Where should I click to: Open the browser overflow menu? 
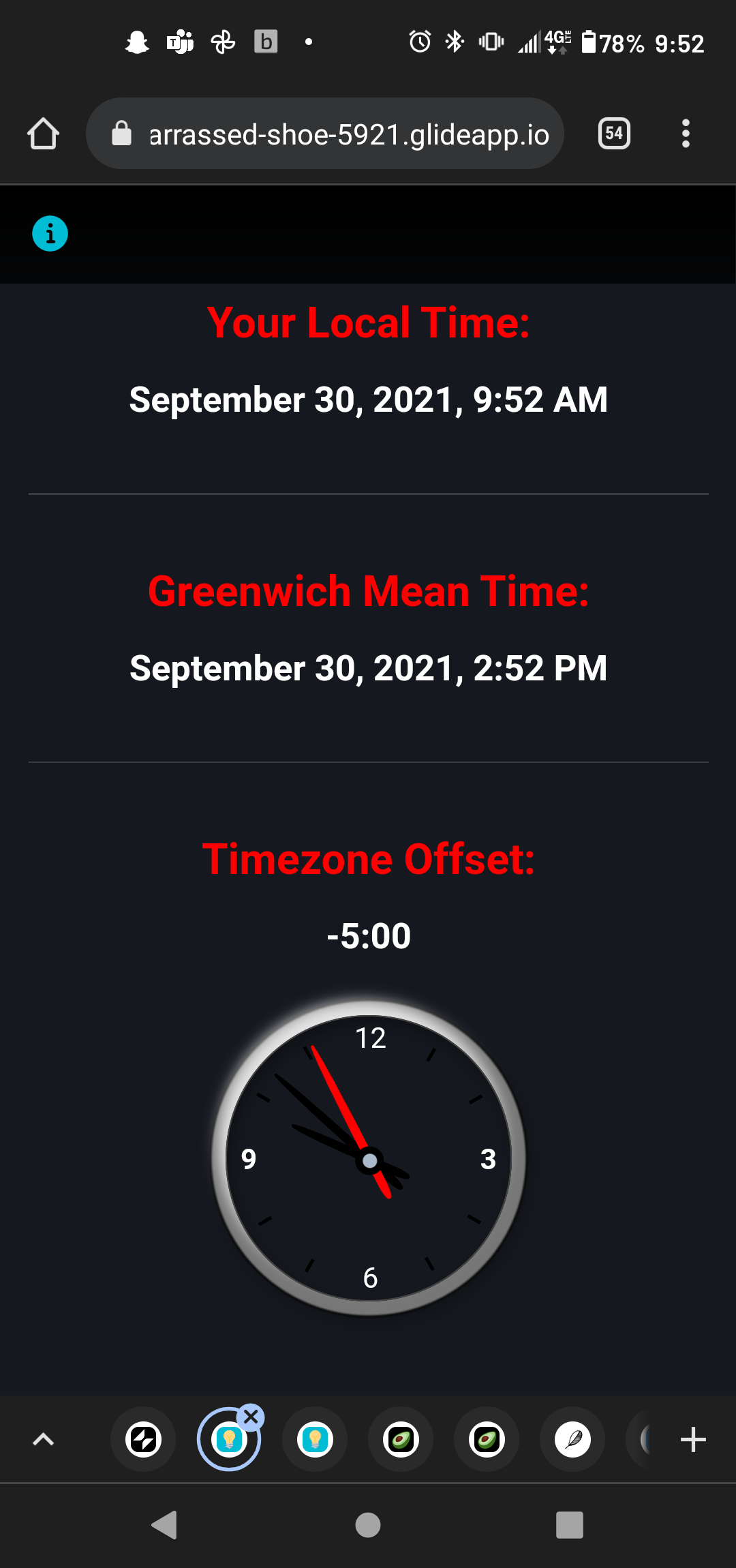coord(686,134)
